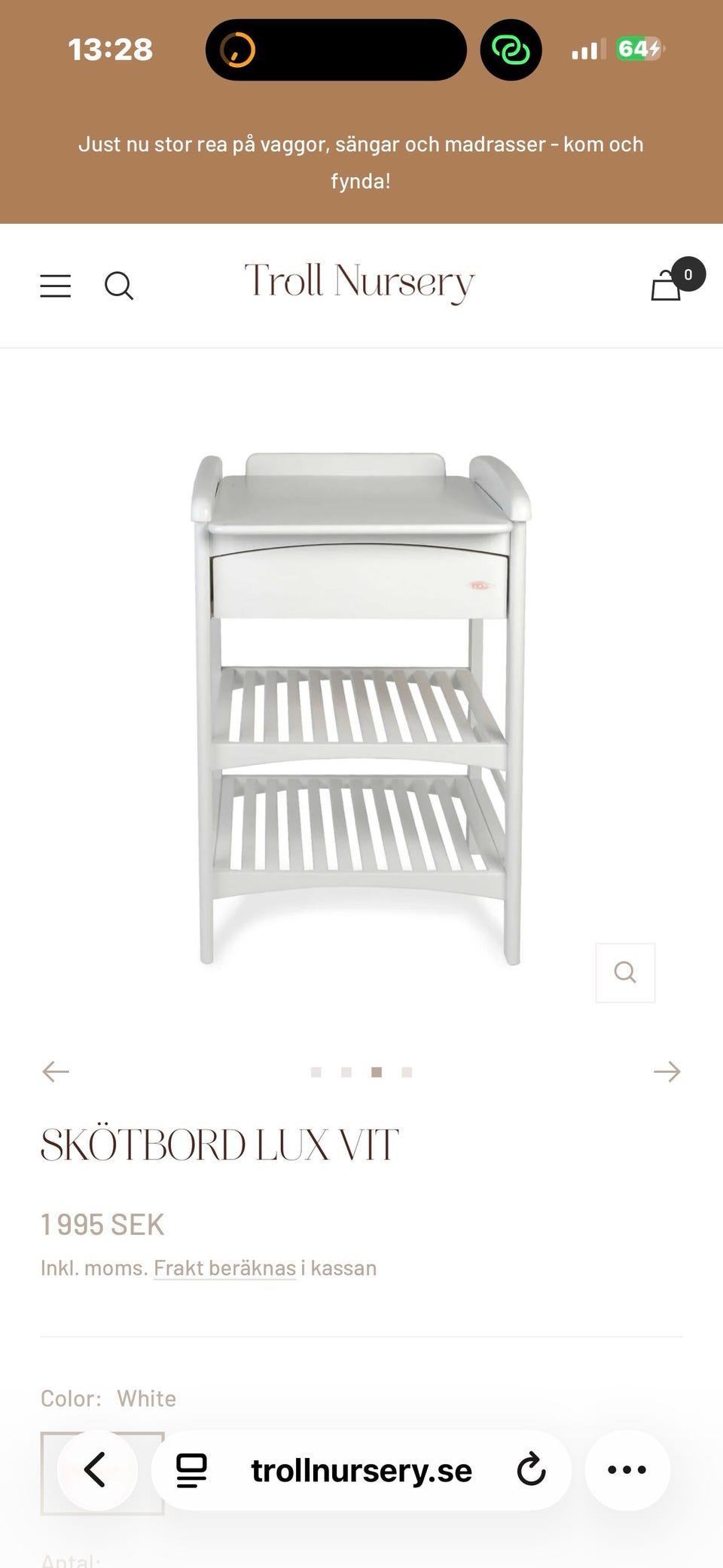Screen dimensions: 723x1568
Task: Open the sale announcement banner
Action: tap(361, 162)
